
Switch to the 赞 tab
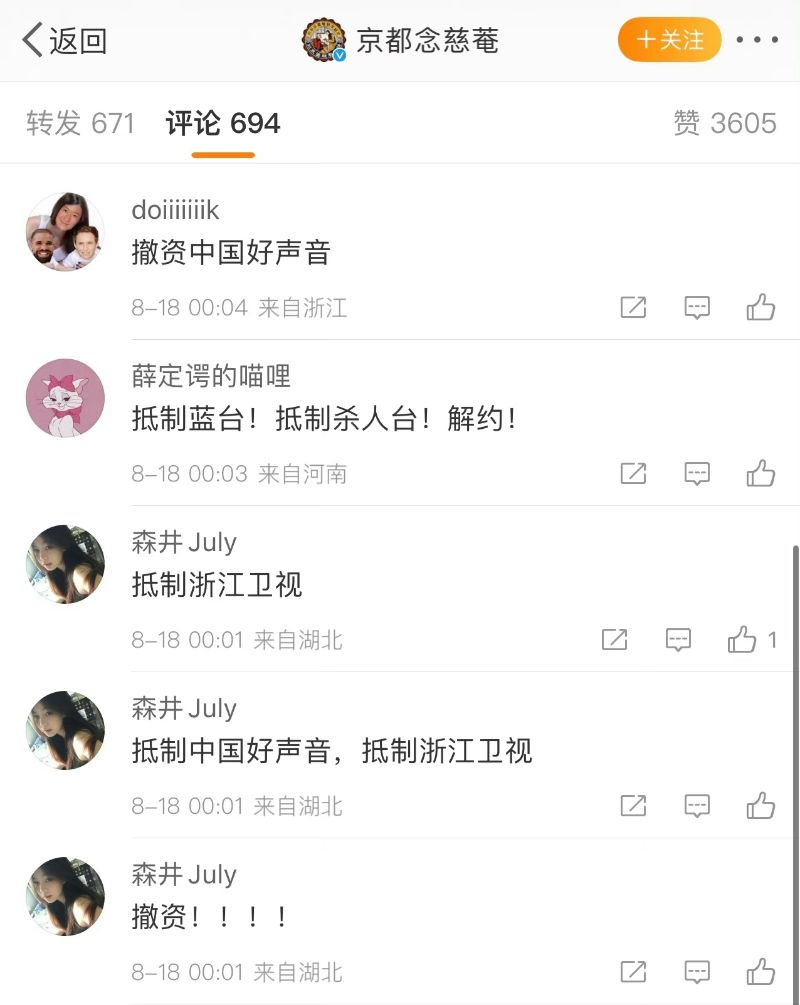coord(724,123)
